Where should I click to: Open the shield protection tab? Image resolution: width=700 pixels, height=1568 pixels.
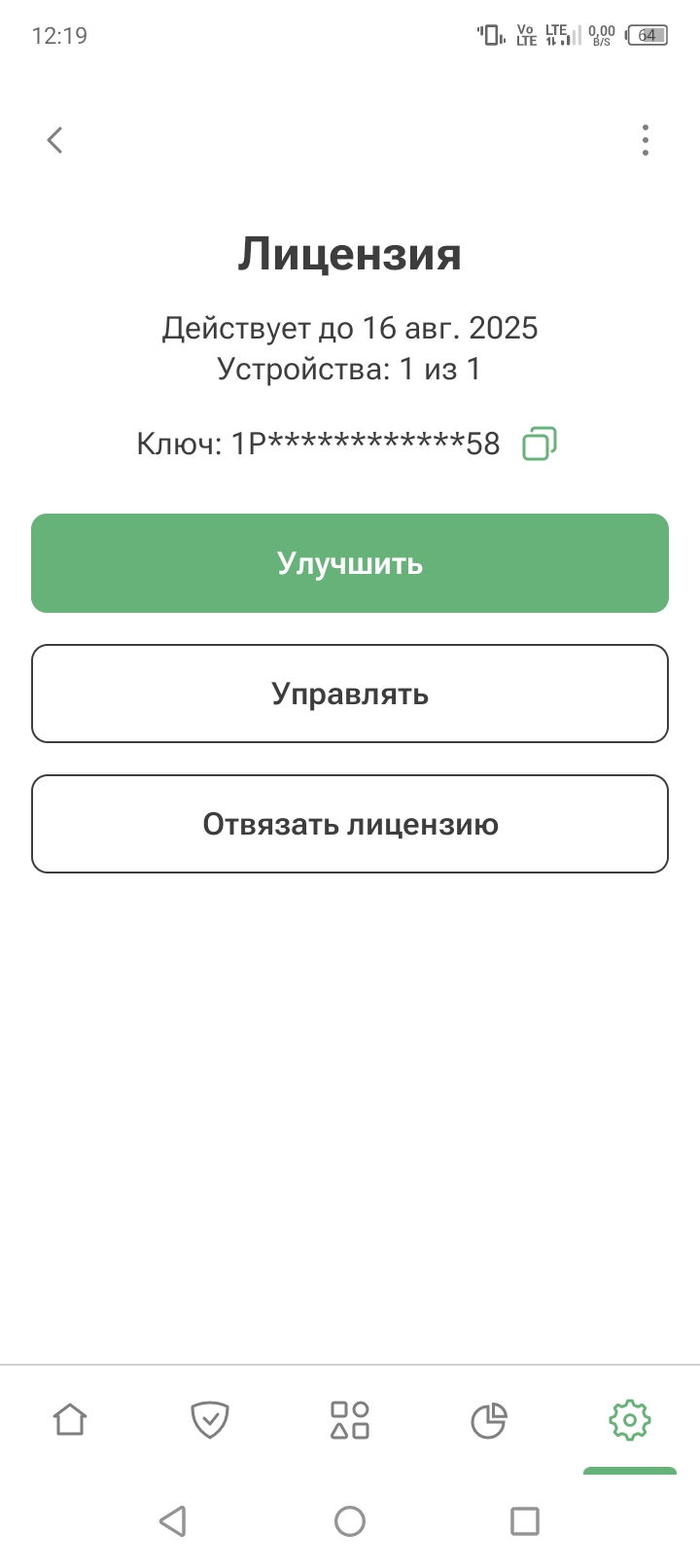click(210, 1420)
